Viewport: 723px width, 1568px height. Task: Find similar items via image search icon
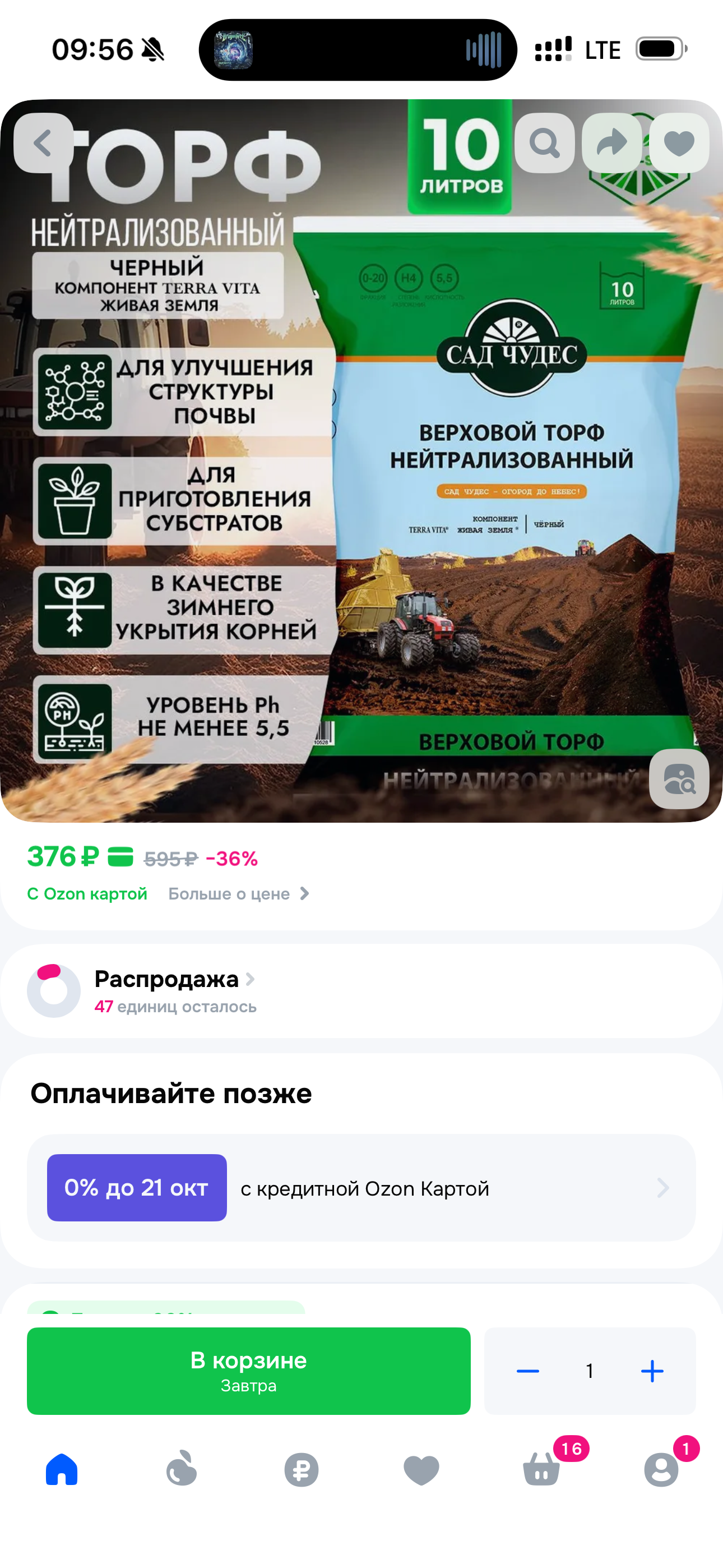[679, 778]
